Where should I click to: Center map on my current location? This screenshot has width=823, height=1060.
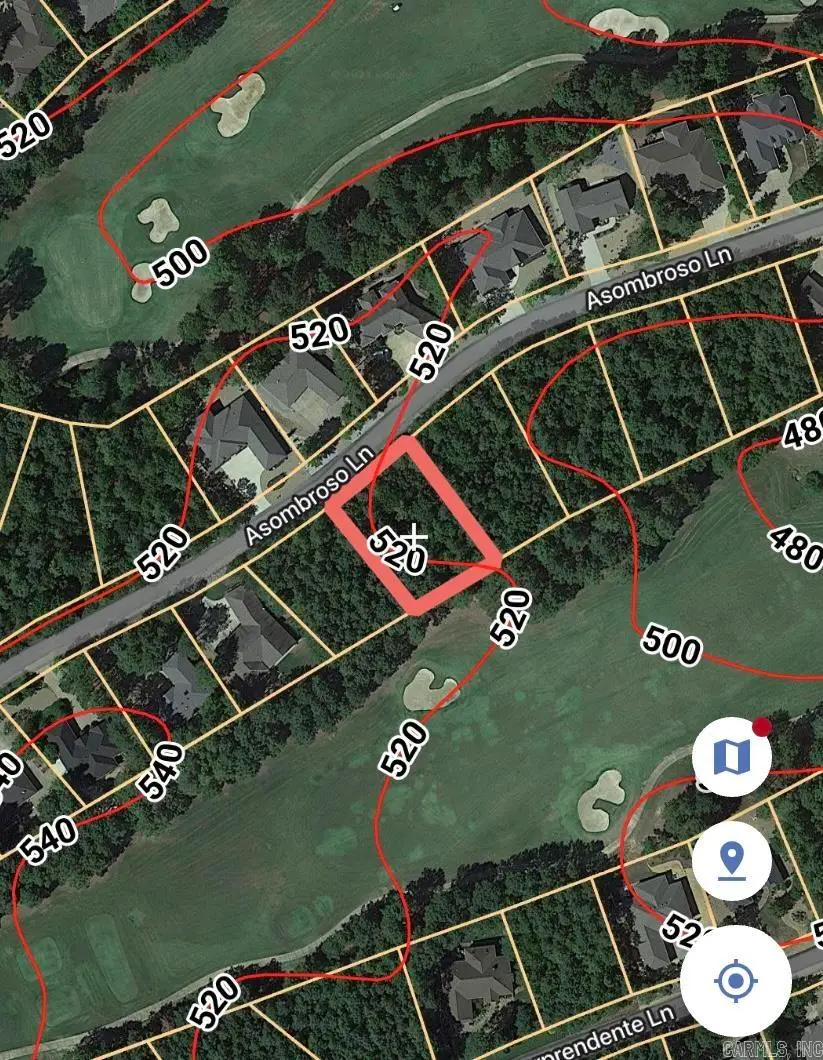point(735,981)
